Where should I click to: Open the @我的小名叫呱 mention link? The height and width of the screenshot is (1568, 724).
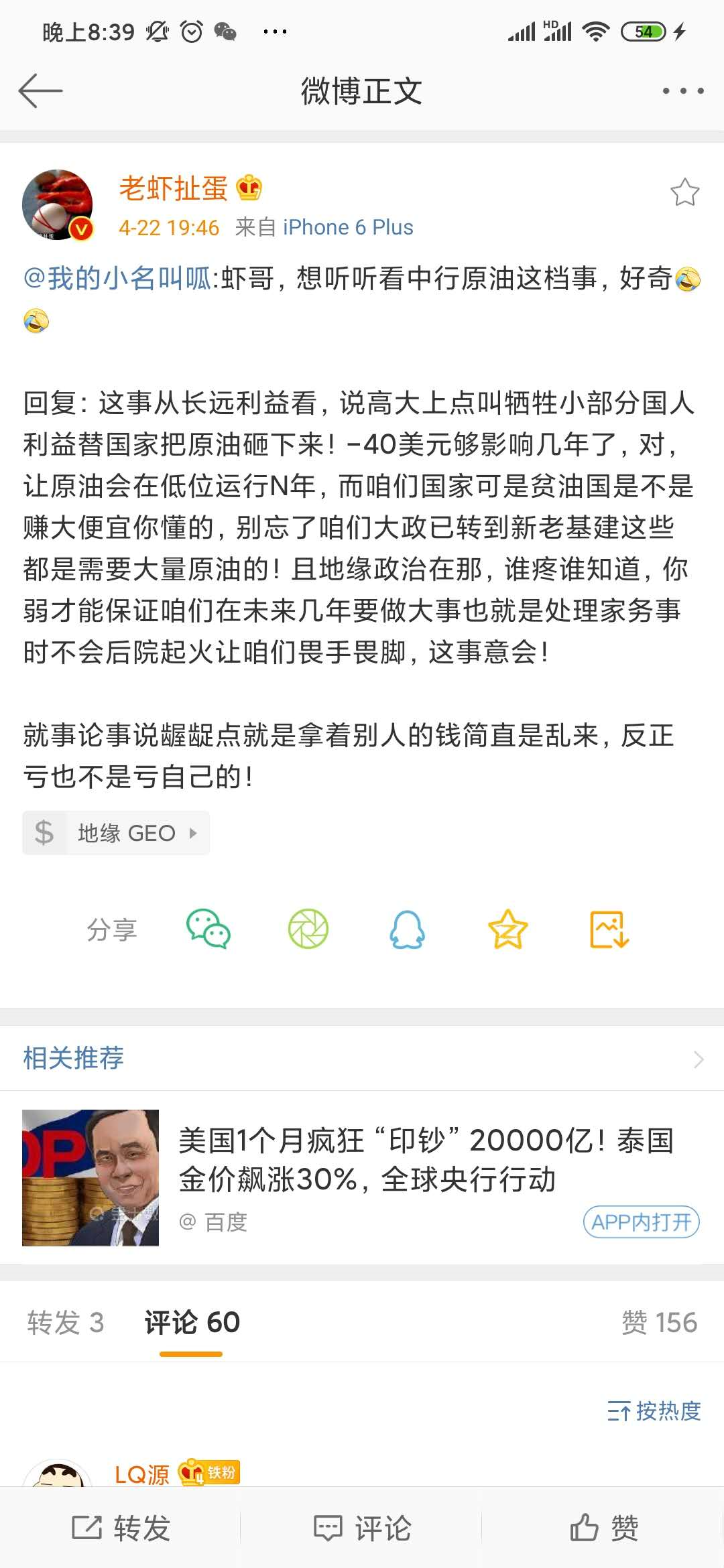(x=117, y=278)
